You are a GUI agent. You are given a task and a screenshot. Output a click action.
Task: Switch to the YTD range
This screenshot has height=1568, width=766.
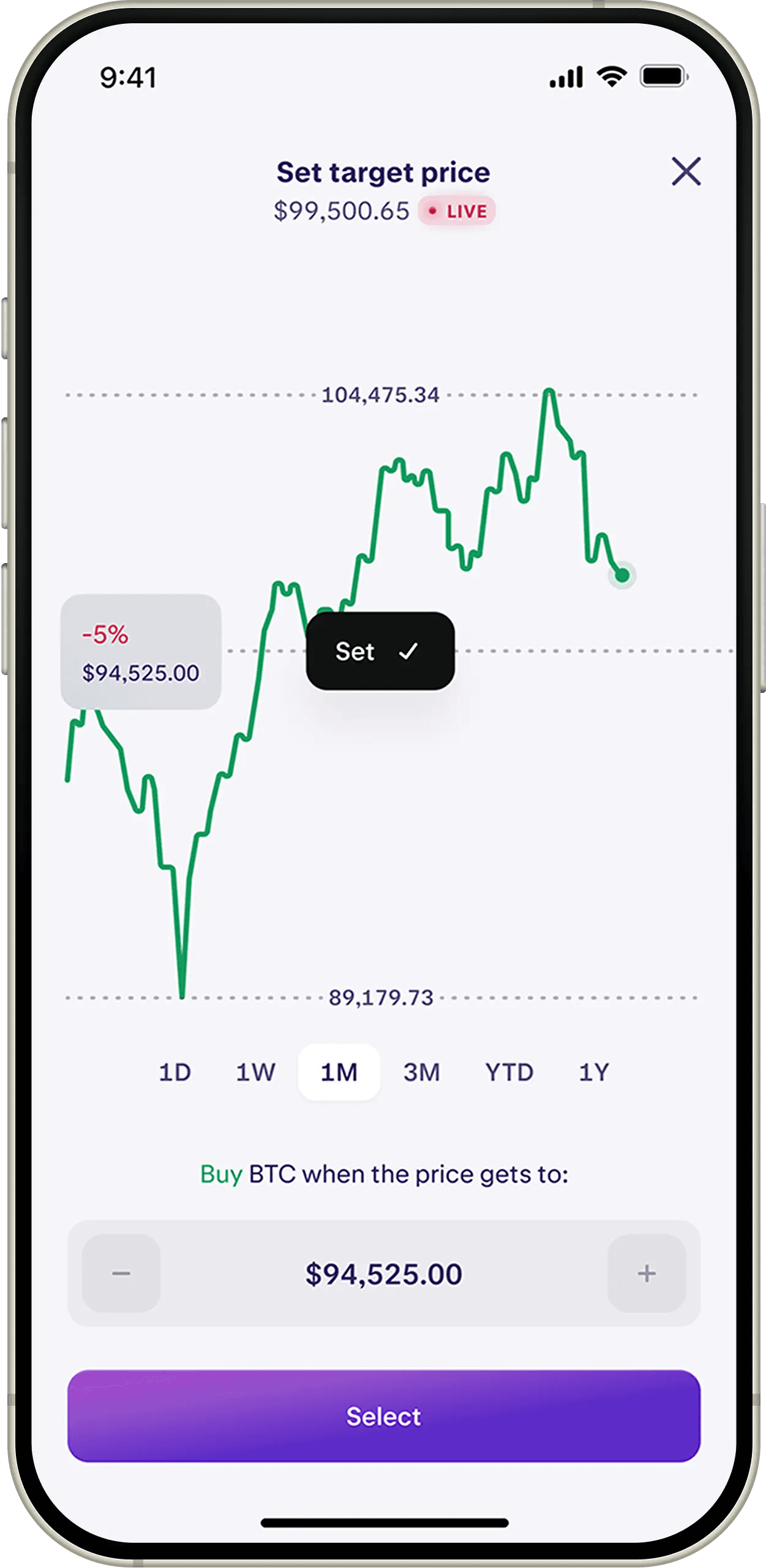(x=509, y=1072)
